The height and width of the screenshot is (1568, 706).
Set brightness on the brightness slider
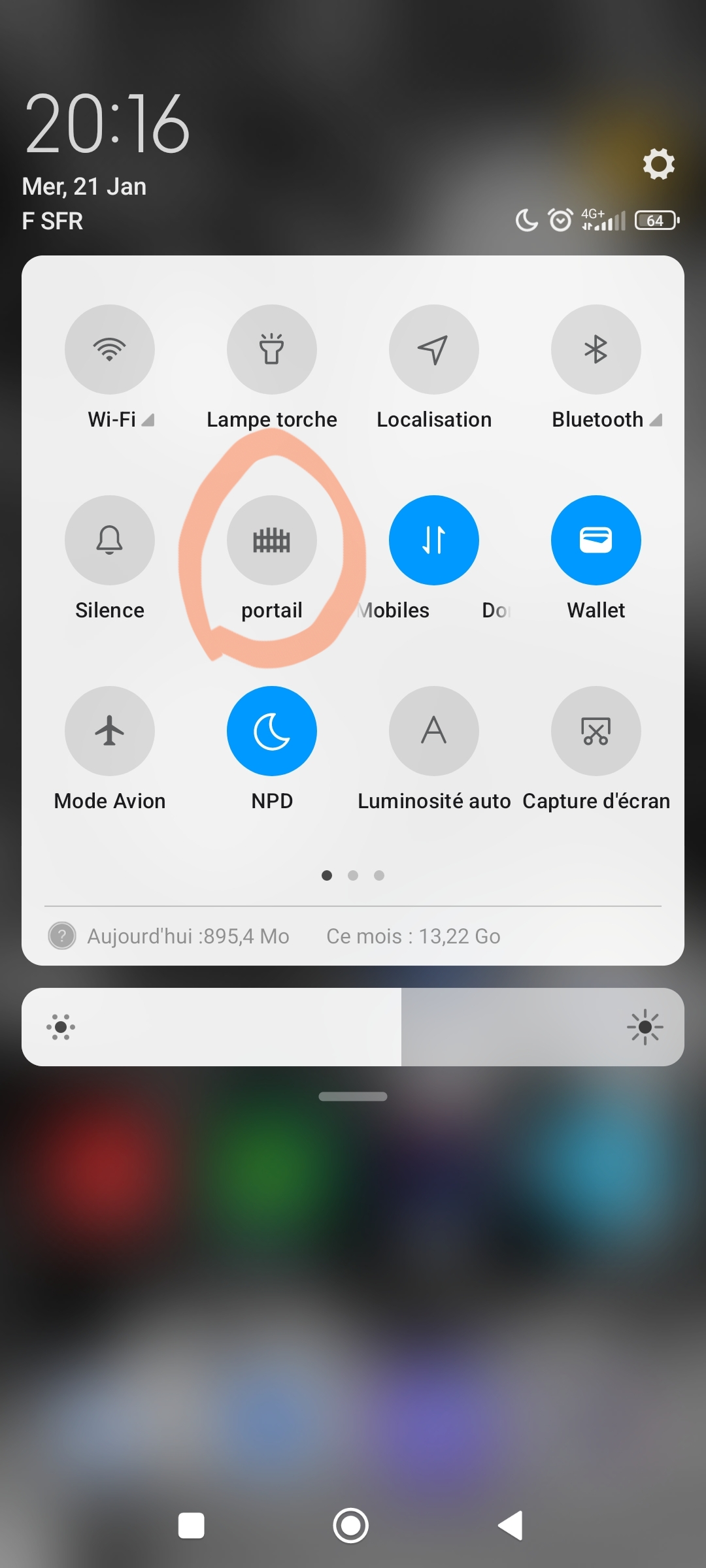[x=353, y=1027]
